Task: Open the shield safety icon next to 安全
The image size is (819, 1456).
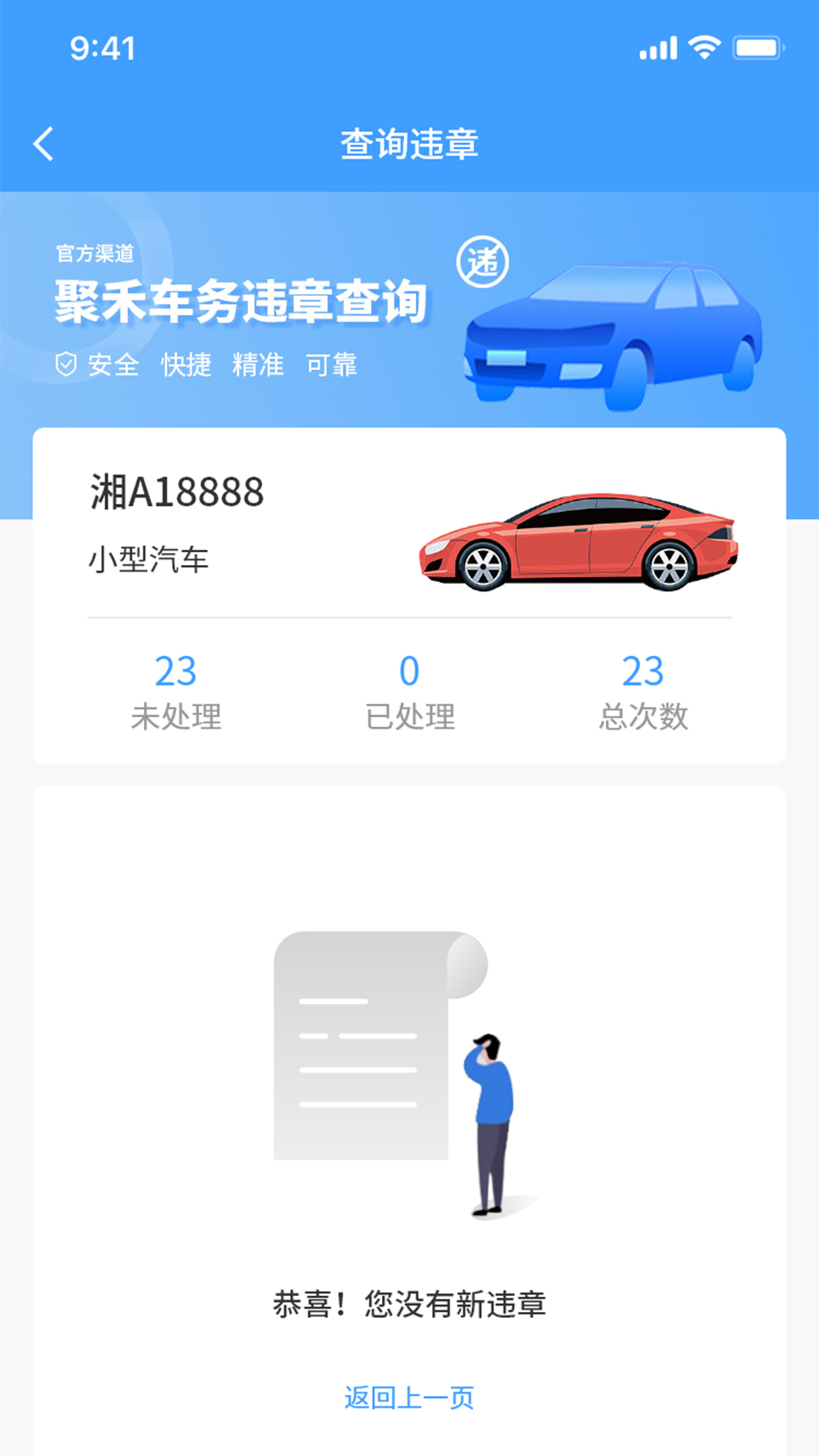Action: tap(67, 366)
